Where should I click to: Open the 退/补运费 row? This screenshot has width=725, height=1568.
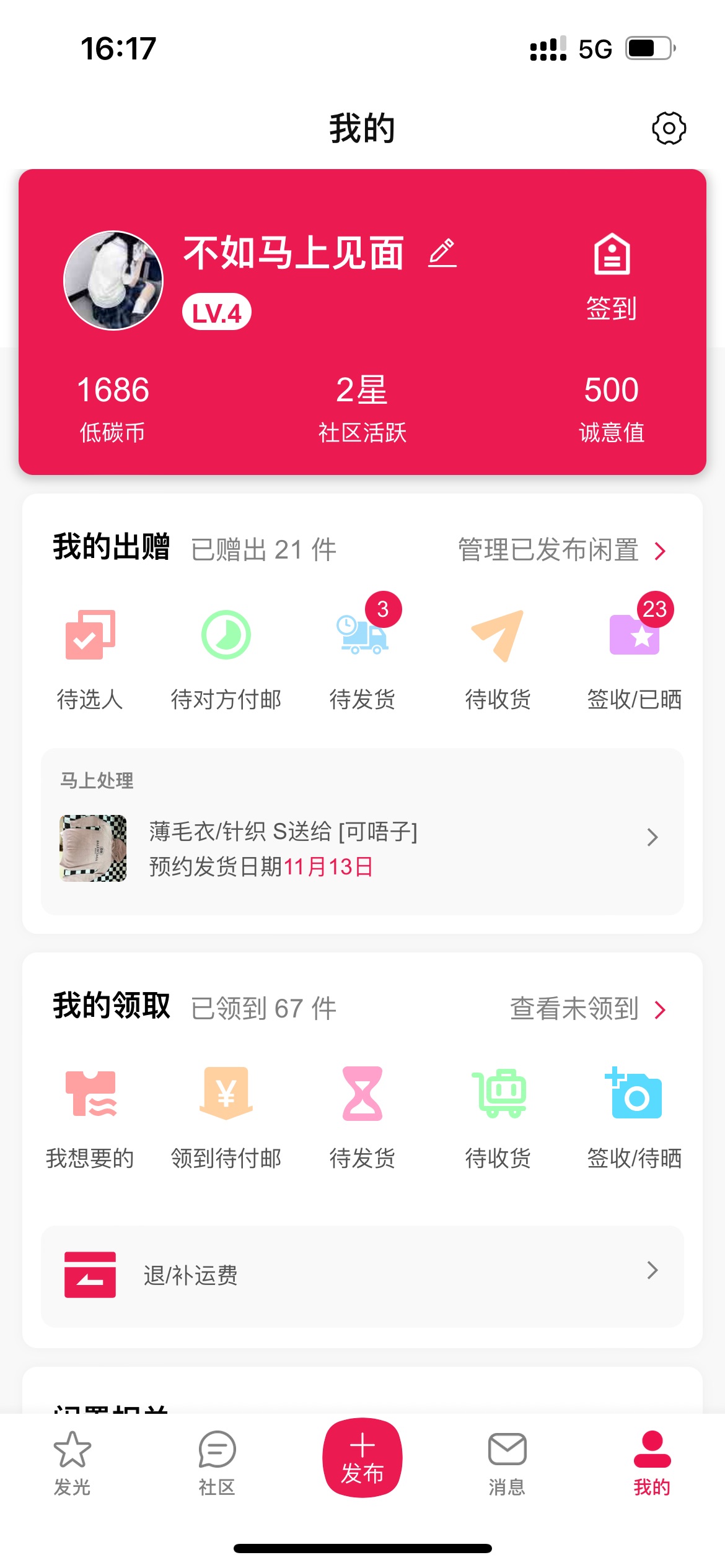tap(362, 1276)
